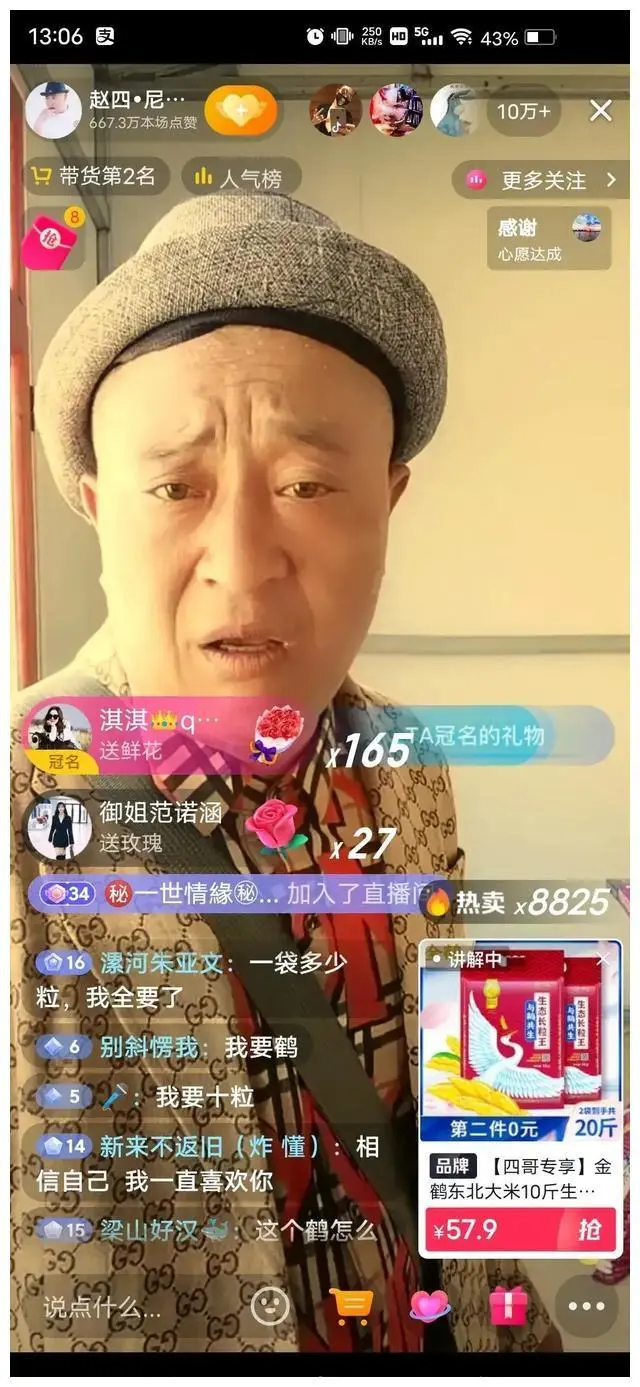This screenshot has width=640, height=1387.
Task: Open the shopping cart product list
Action: tap(351, 1305)
